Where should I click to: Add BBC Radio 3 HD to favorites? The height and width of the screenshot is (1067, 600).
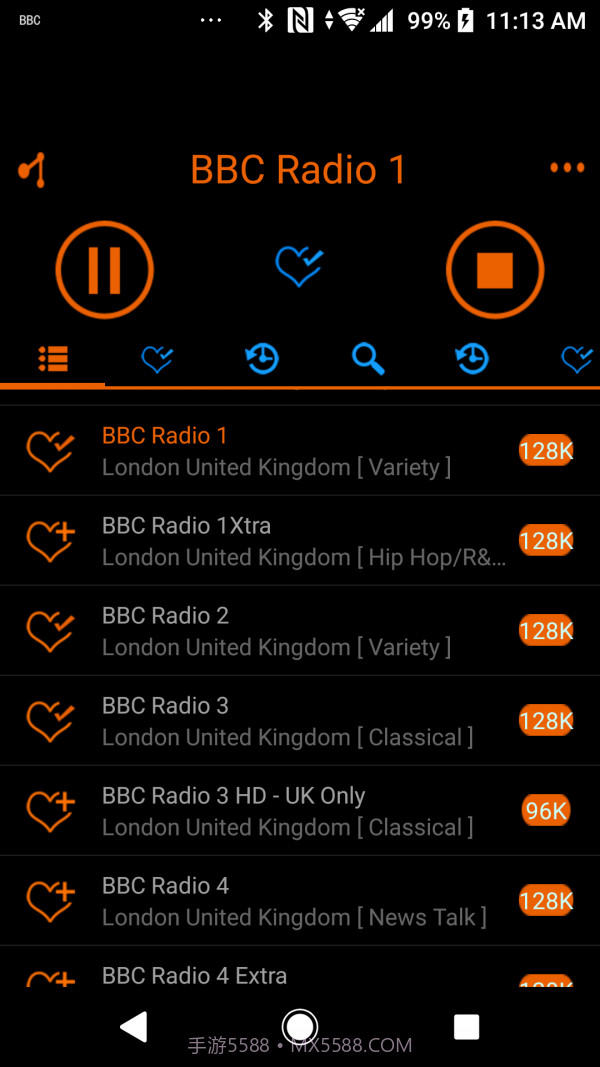click(50, 811)
